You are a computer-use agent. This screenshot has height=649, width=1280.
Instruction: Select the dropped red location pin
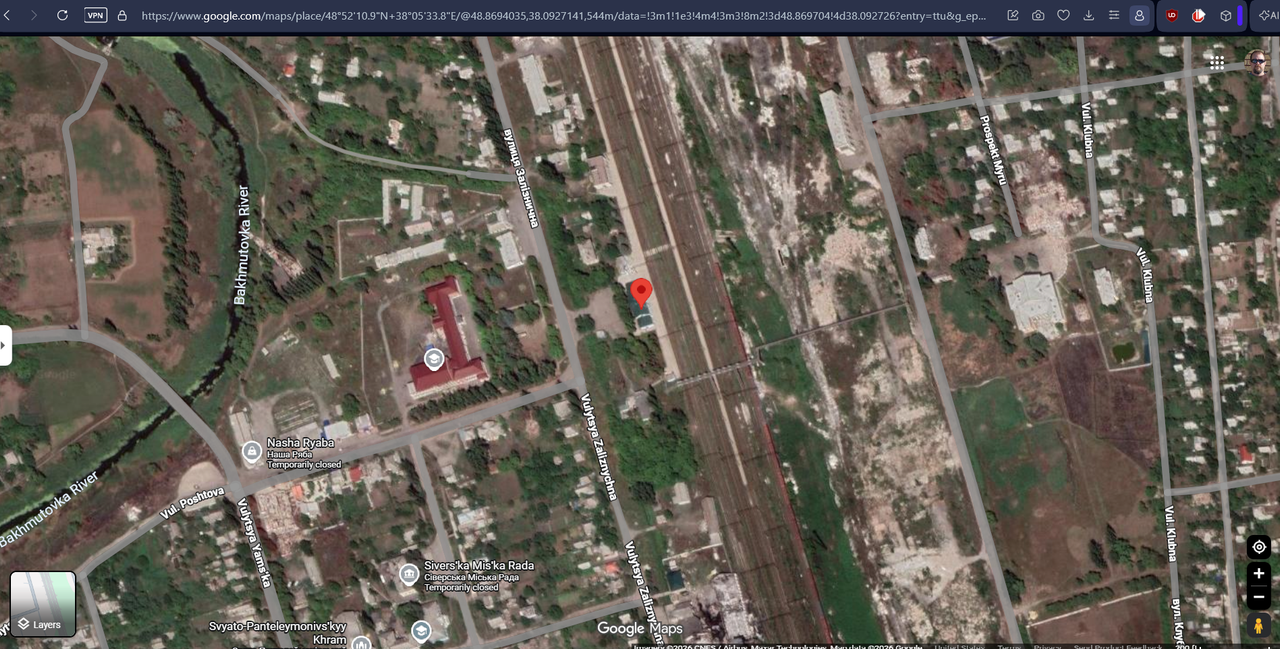coord(641,294)
